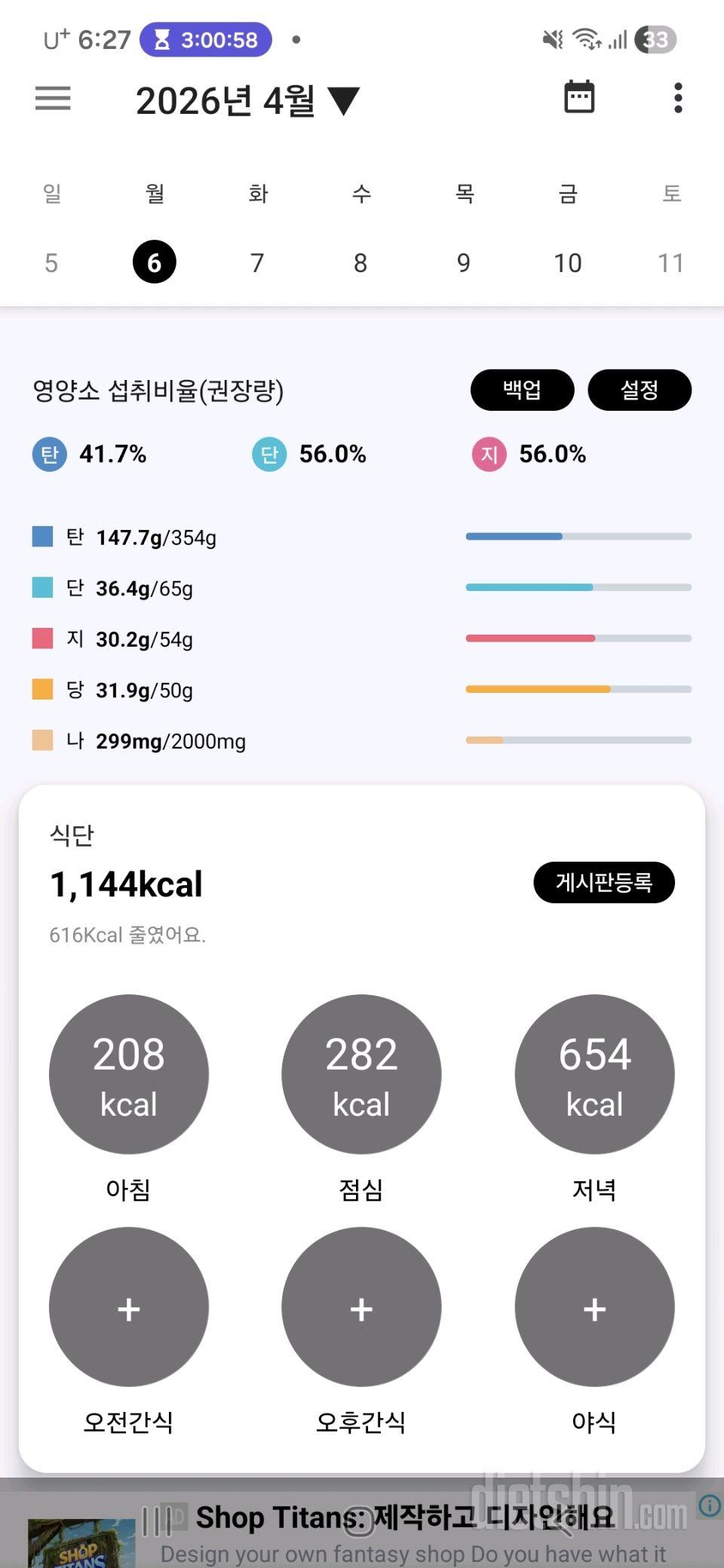Add a 오전간식 morning snack
Screen dimensions: 724x1568
(129, 1307)
